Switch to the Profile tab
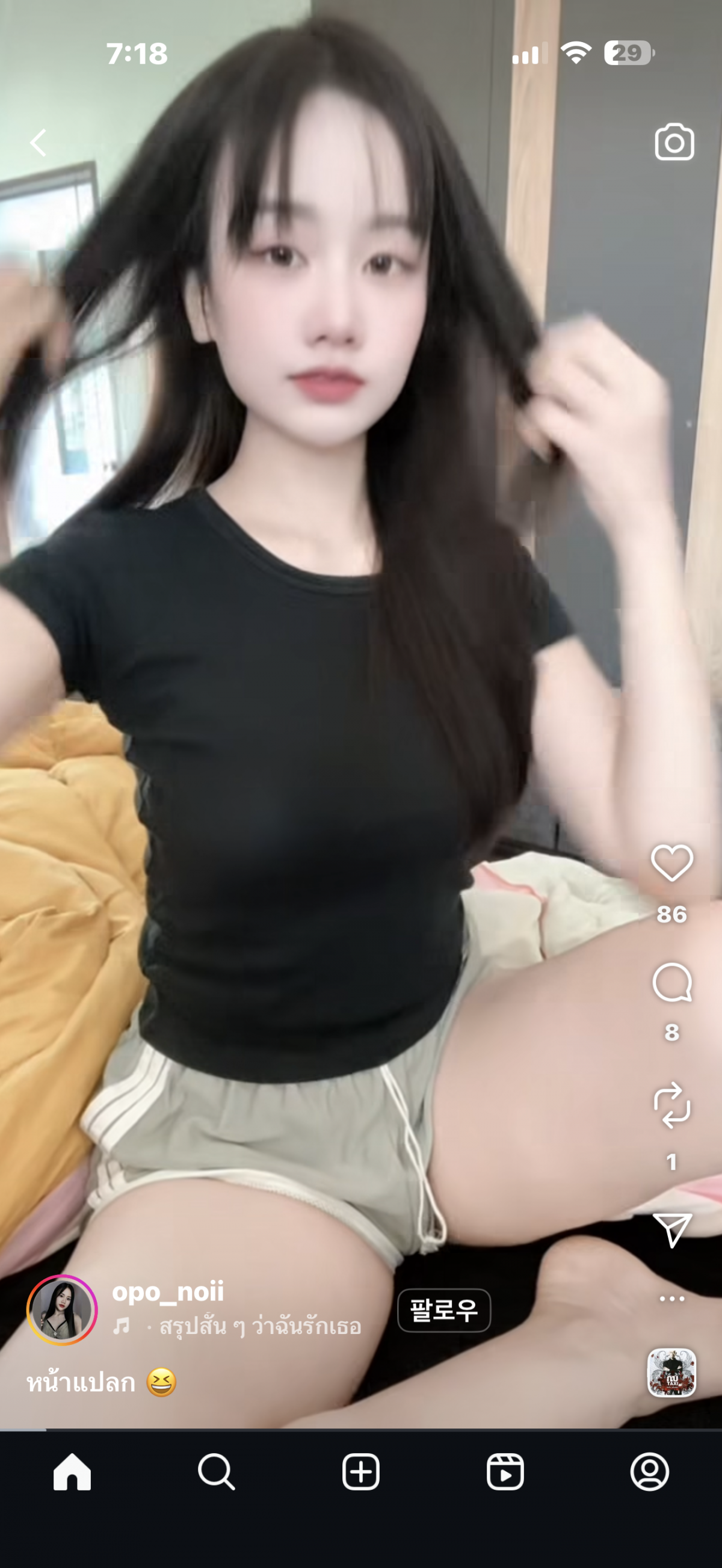 click(650, 1472)
